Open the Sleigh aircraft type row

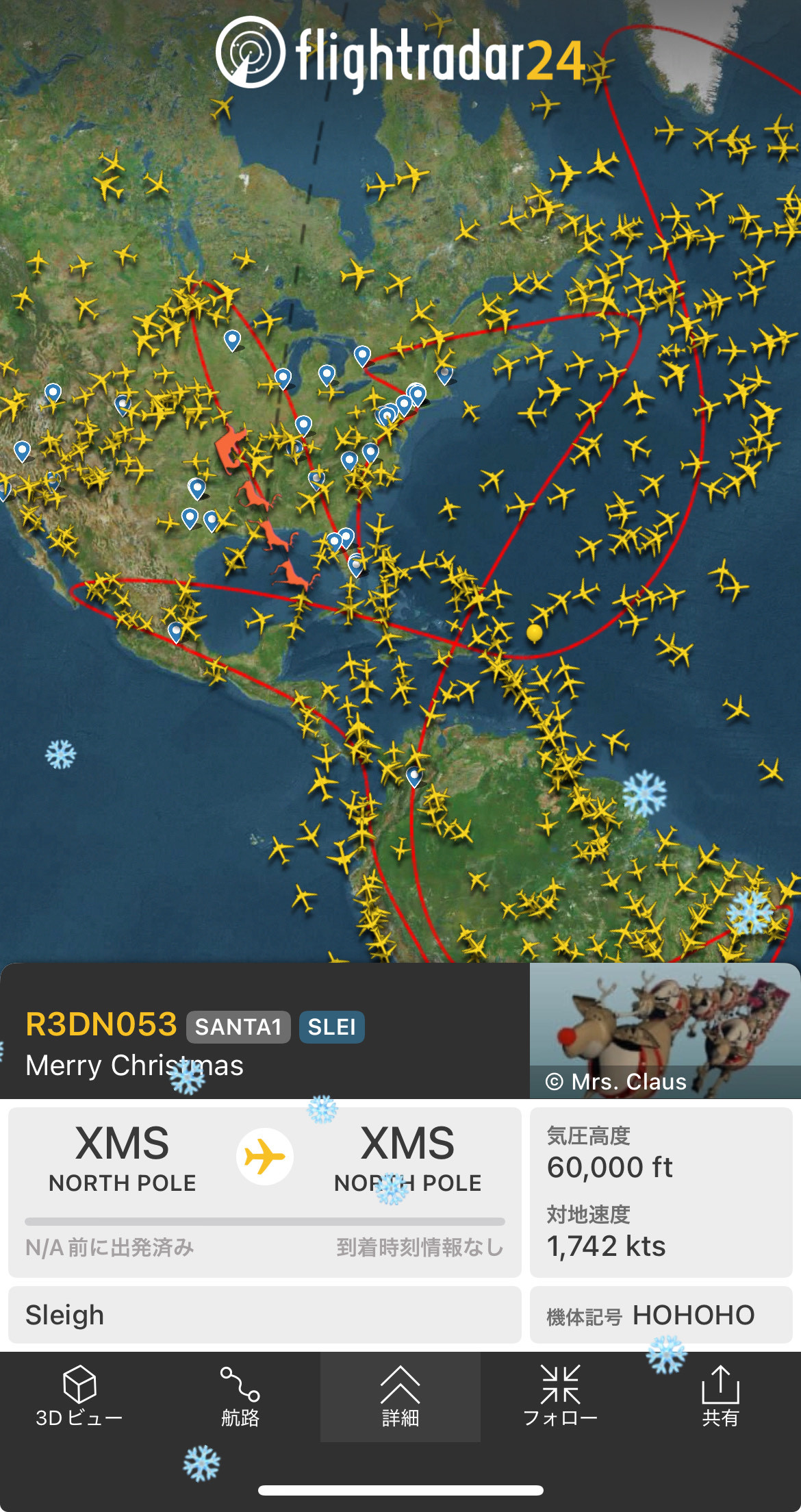(265, 1315)
